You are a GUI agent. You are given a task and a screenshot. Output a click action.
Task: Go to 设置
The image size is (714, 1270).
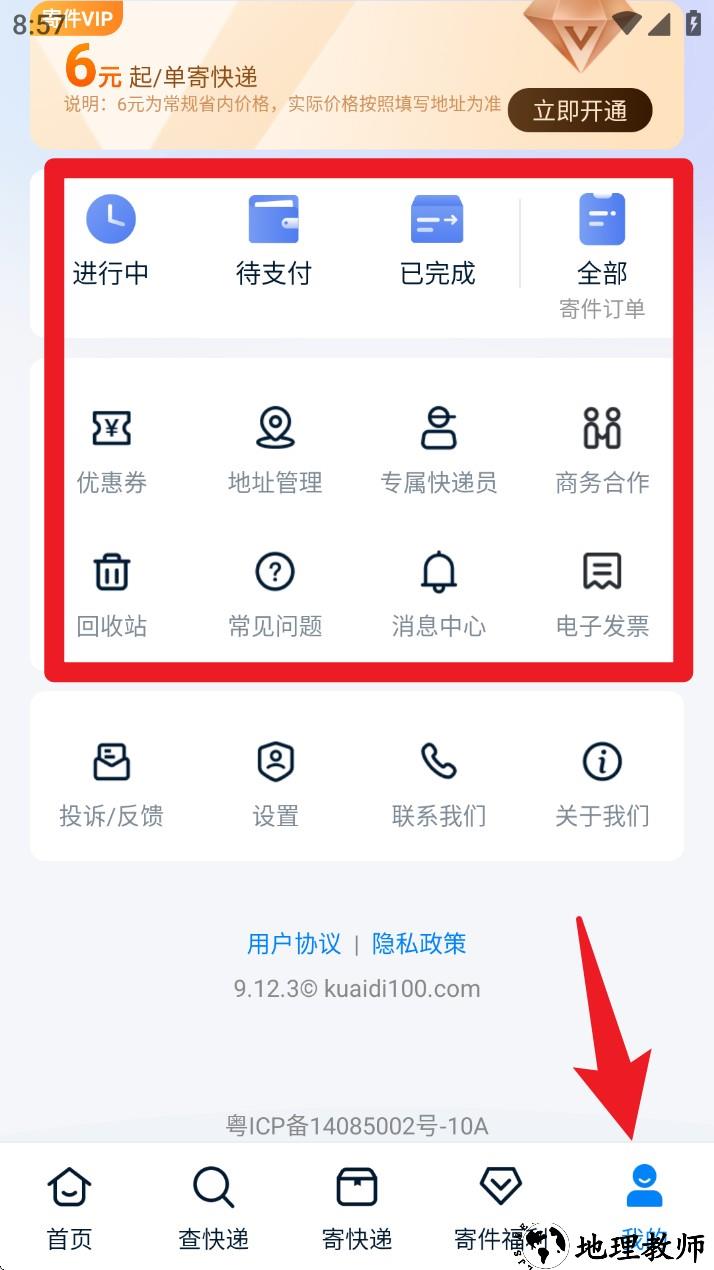tap(275, 785)
